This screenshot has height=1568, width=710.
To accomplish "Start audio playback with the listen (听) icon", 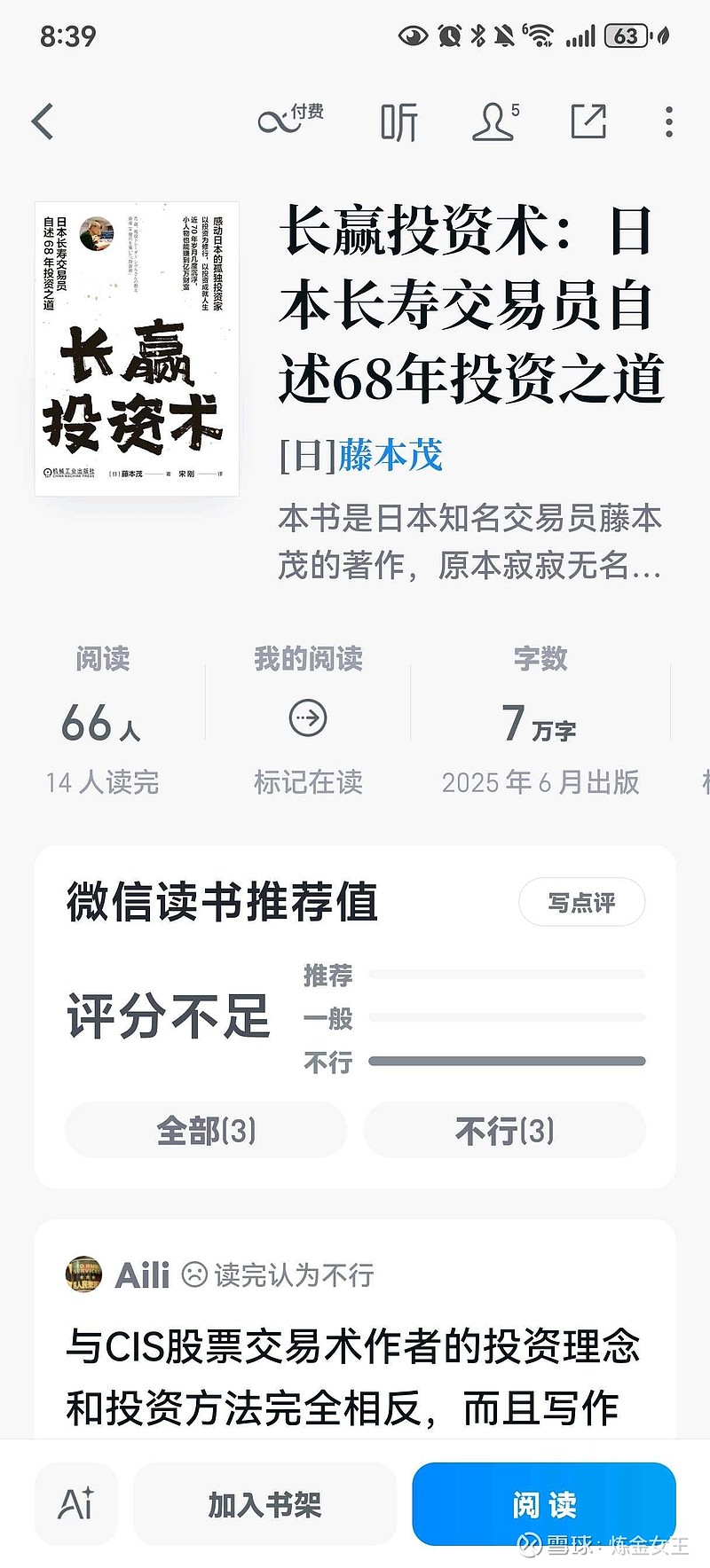I will click(399, 122).
